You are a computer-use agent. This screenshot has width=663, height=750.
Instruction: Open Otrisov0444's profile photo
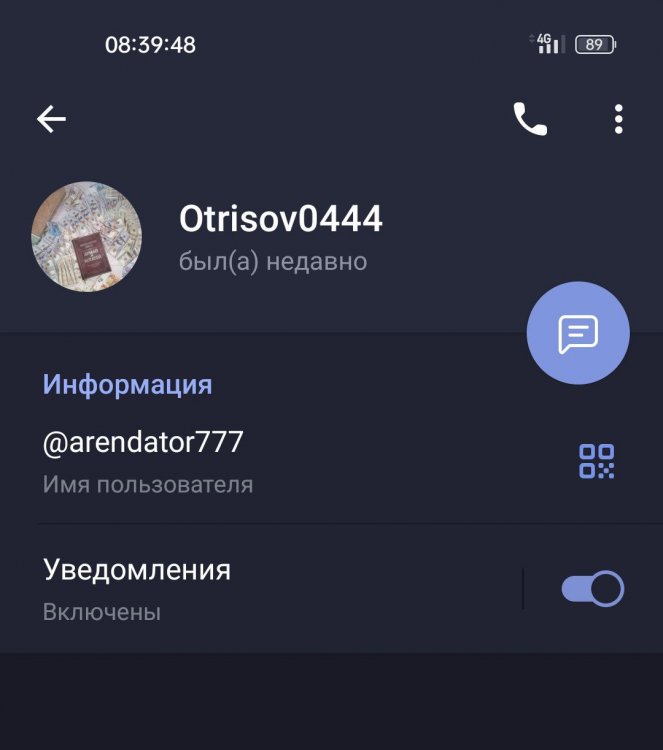point(87,237)
